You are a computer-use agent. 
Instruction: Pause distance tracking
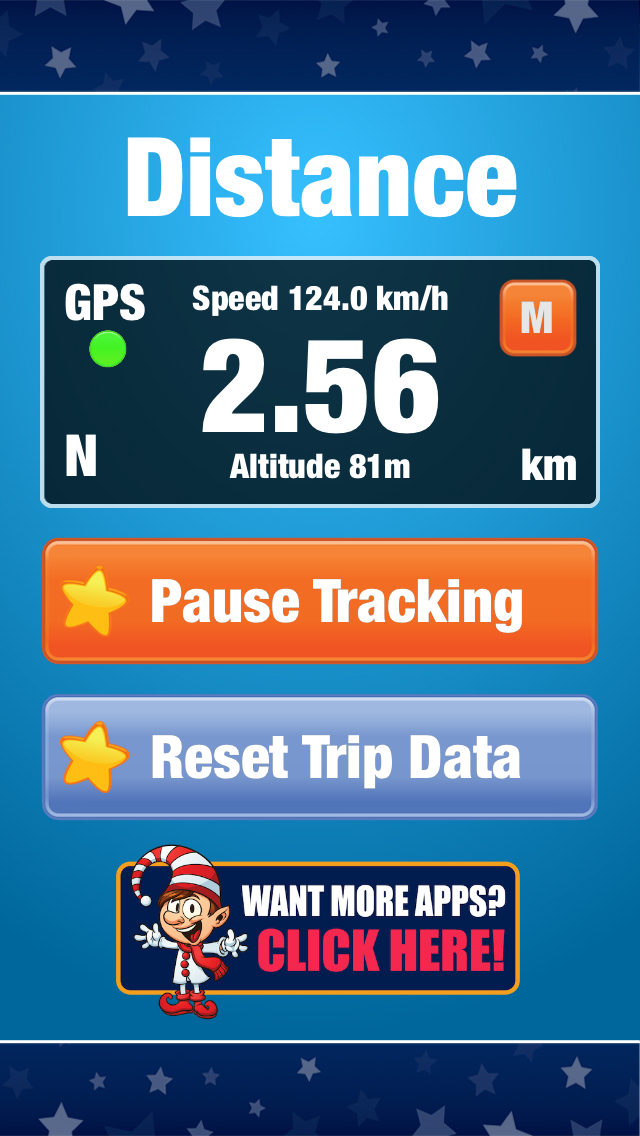[x=320, y=601]
